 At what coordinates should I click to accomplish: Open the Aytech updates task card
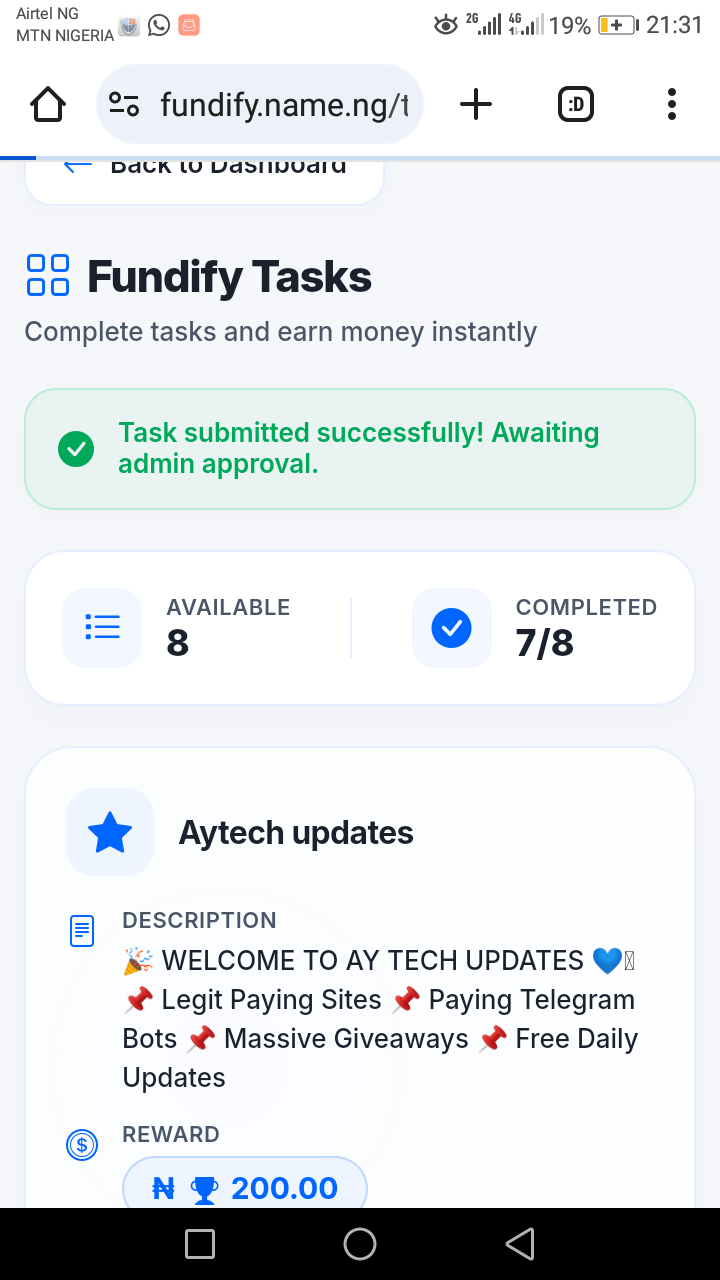coord(295,833)
